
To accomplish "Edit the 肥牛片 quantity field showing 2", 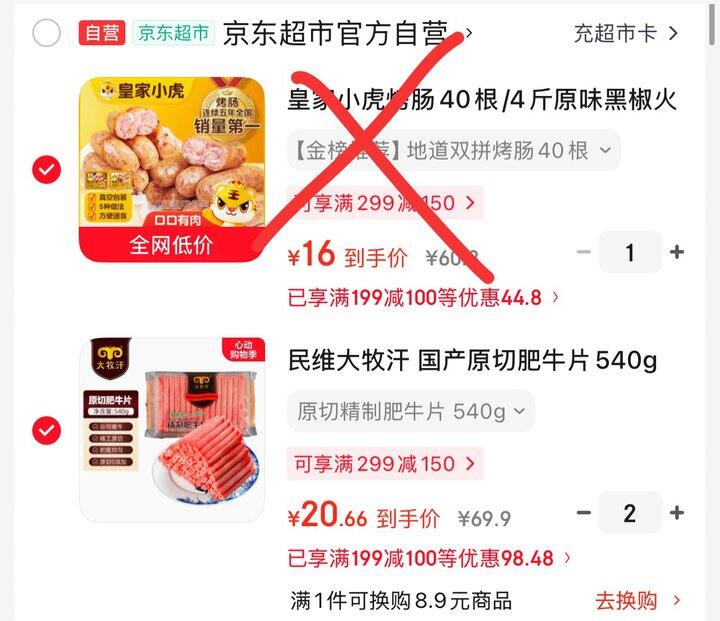I will 630,513.
